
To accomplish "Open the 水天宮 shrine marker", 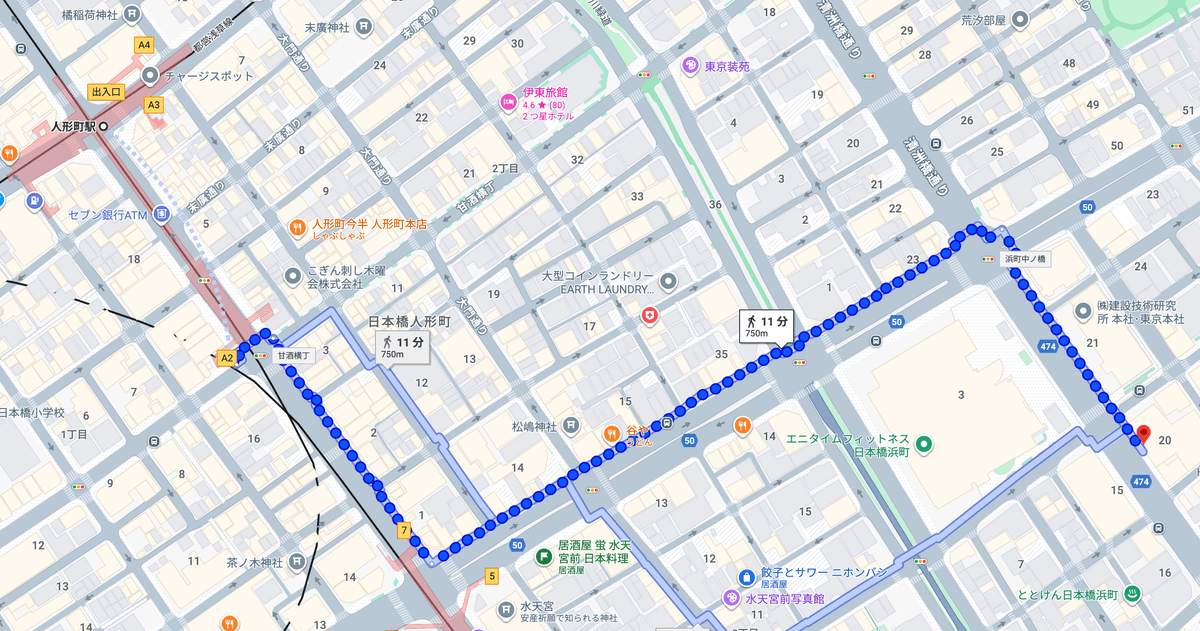I will [x=506, y=608].
